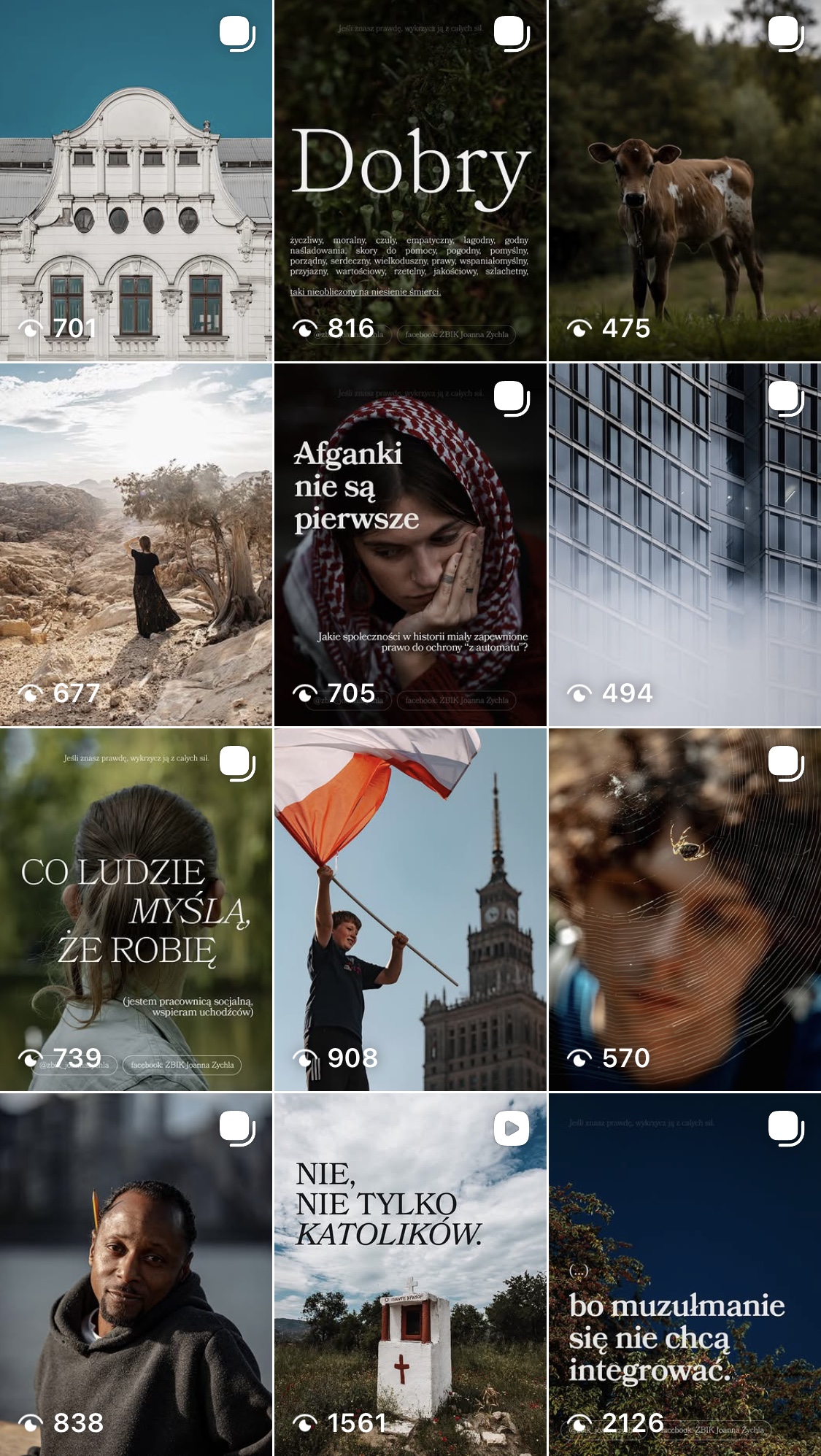Open the woman in rocky desert post

[x=136, y=544]
